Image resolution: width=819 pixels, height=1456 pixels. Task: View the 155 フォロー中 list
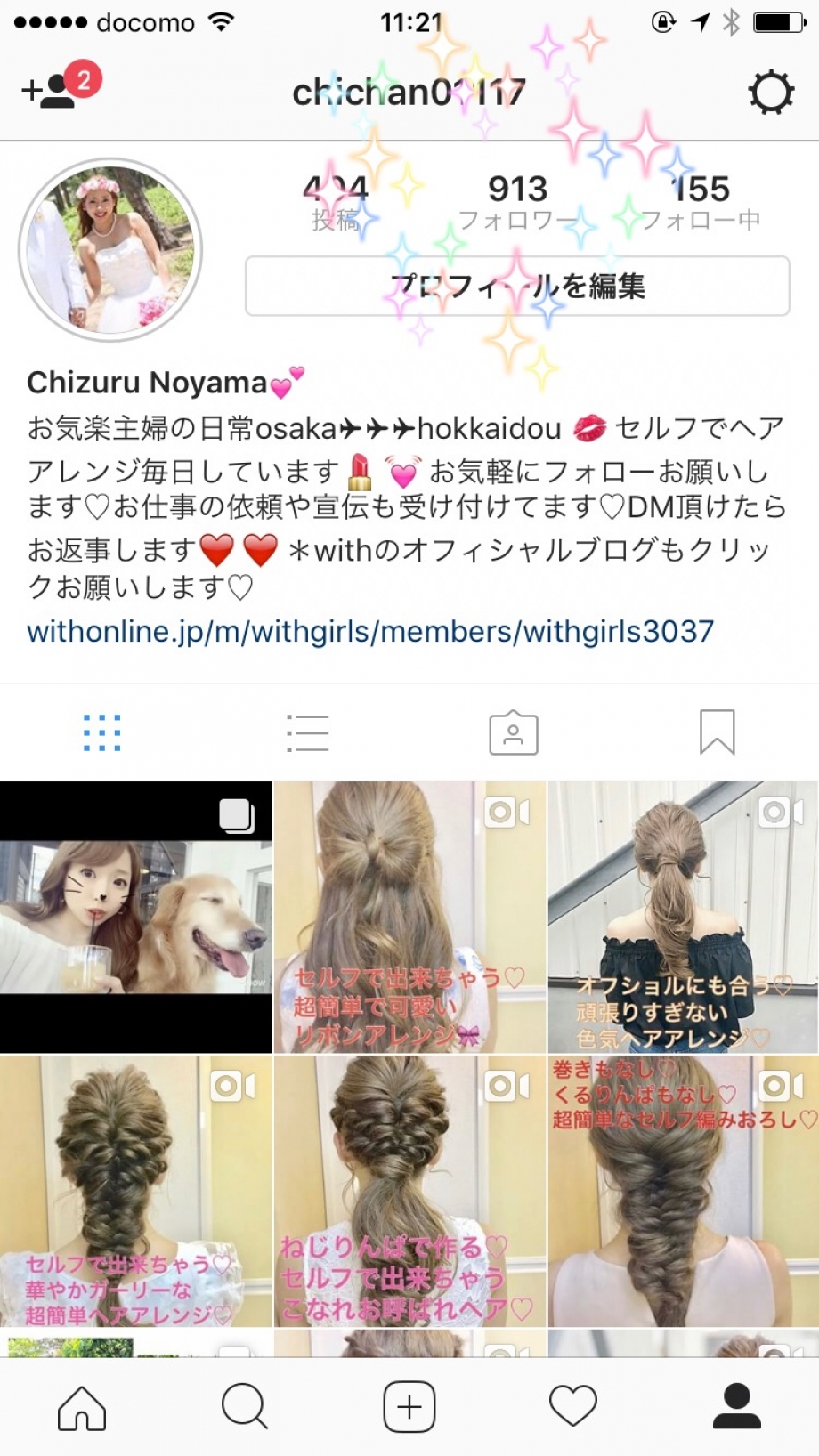coord(701,200)
